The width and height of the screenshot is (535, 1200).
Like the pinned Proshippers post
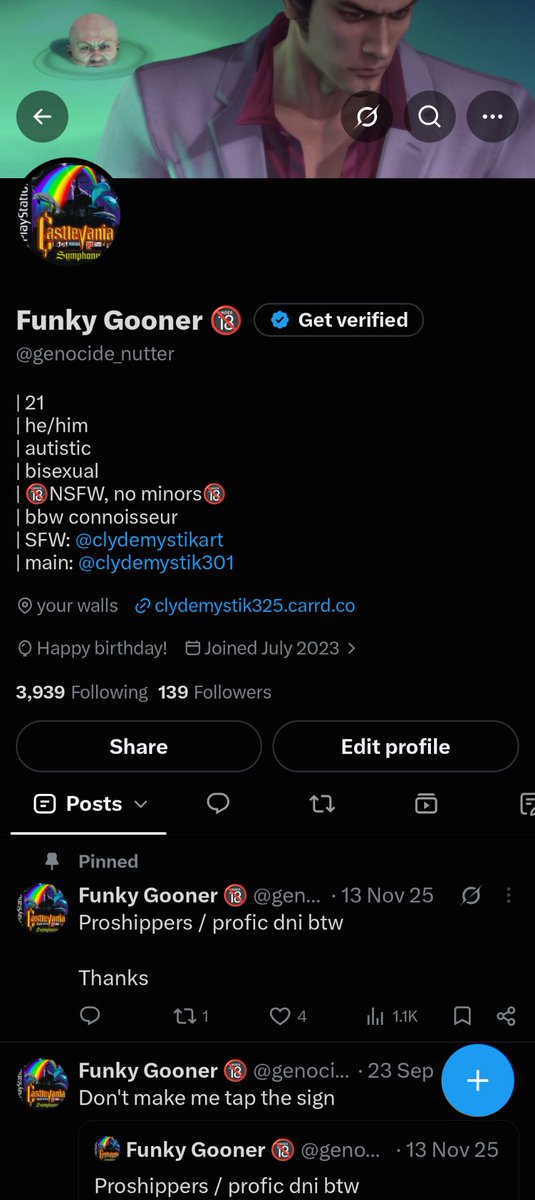(x=281, y=1016)
